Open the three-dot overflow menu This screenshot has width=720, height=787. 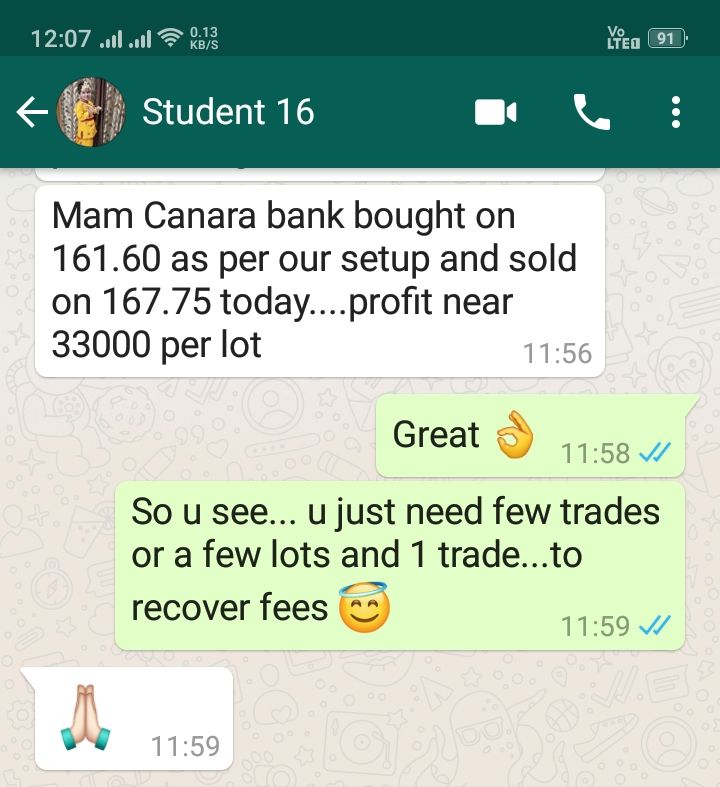676,112
